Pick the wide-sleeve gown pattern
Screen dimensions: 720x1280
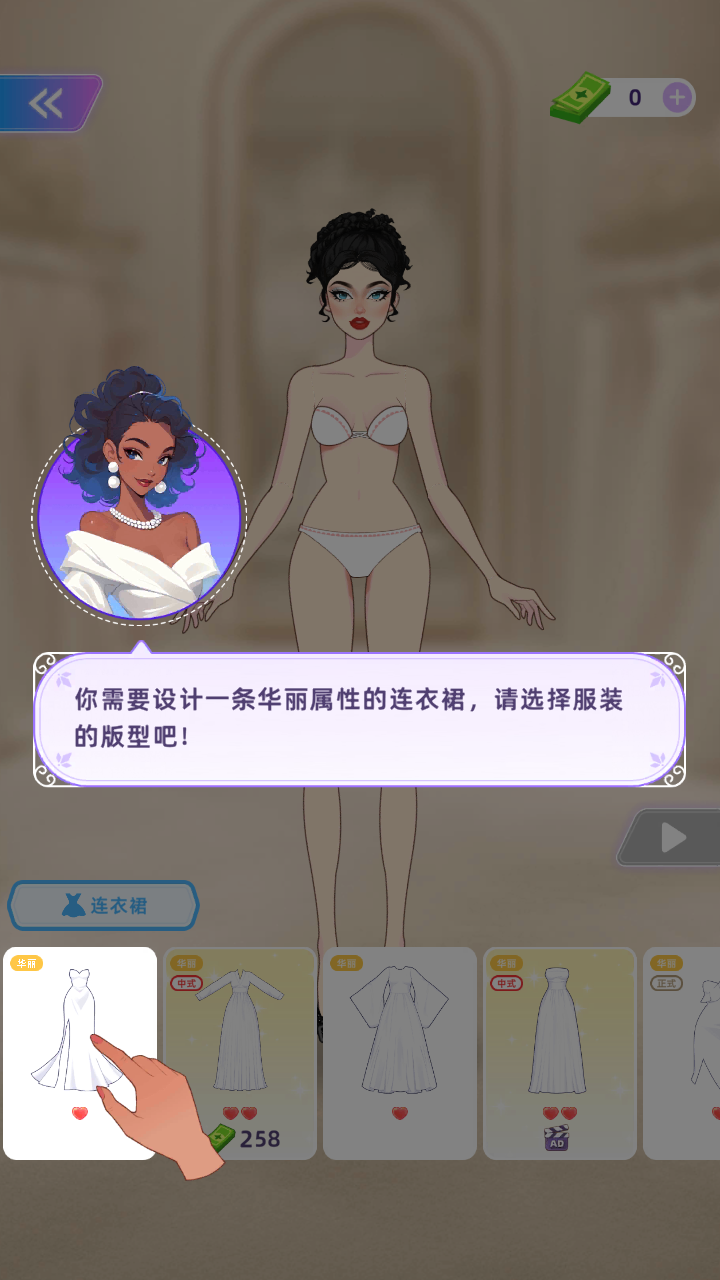tap(400, 1053)
